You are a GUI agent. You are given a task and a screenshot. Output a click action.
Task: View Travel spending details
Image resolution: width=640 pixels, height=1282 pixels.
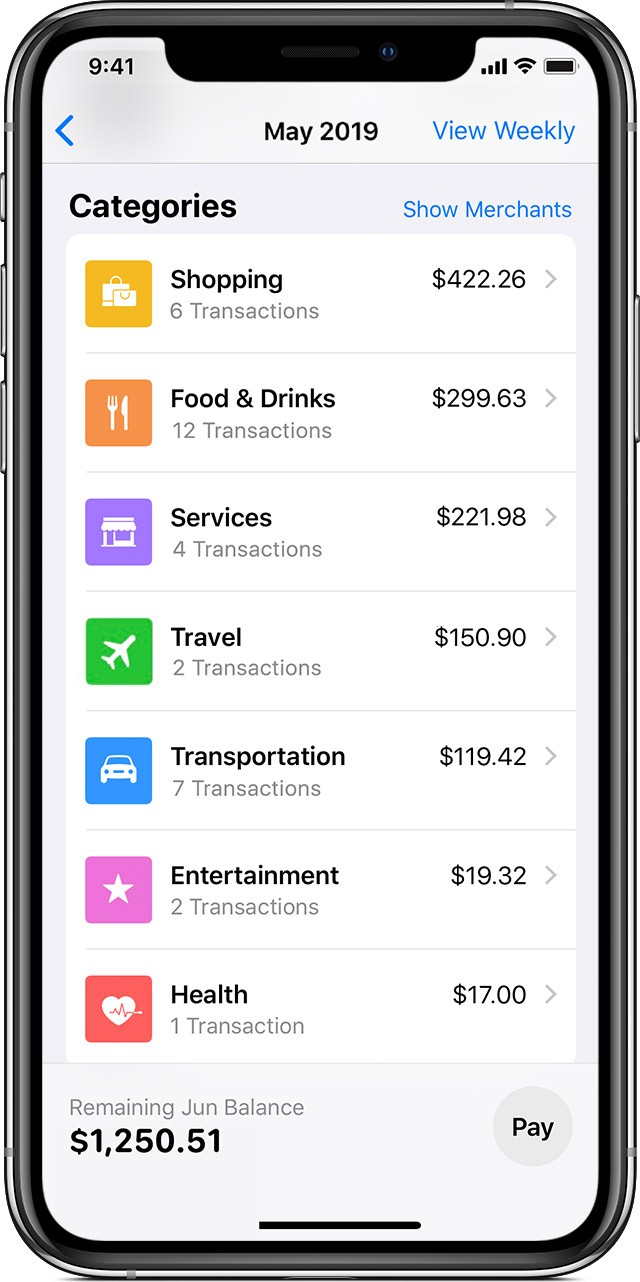pyautogui.click(x=320, y=651)
